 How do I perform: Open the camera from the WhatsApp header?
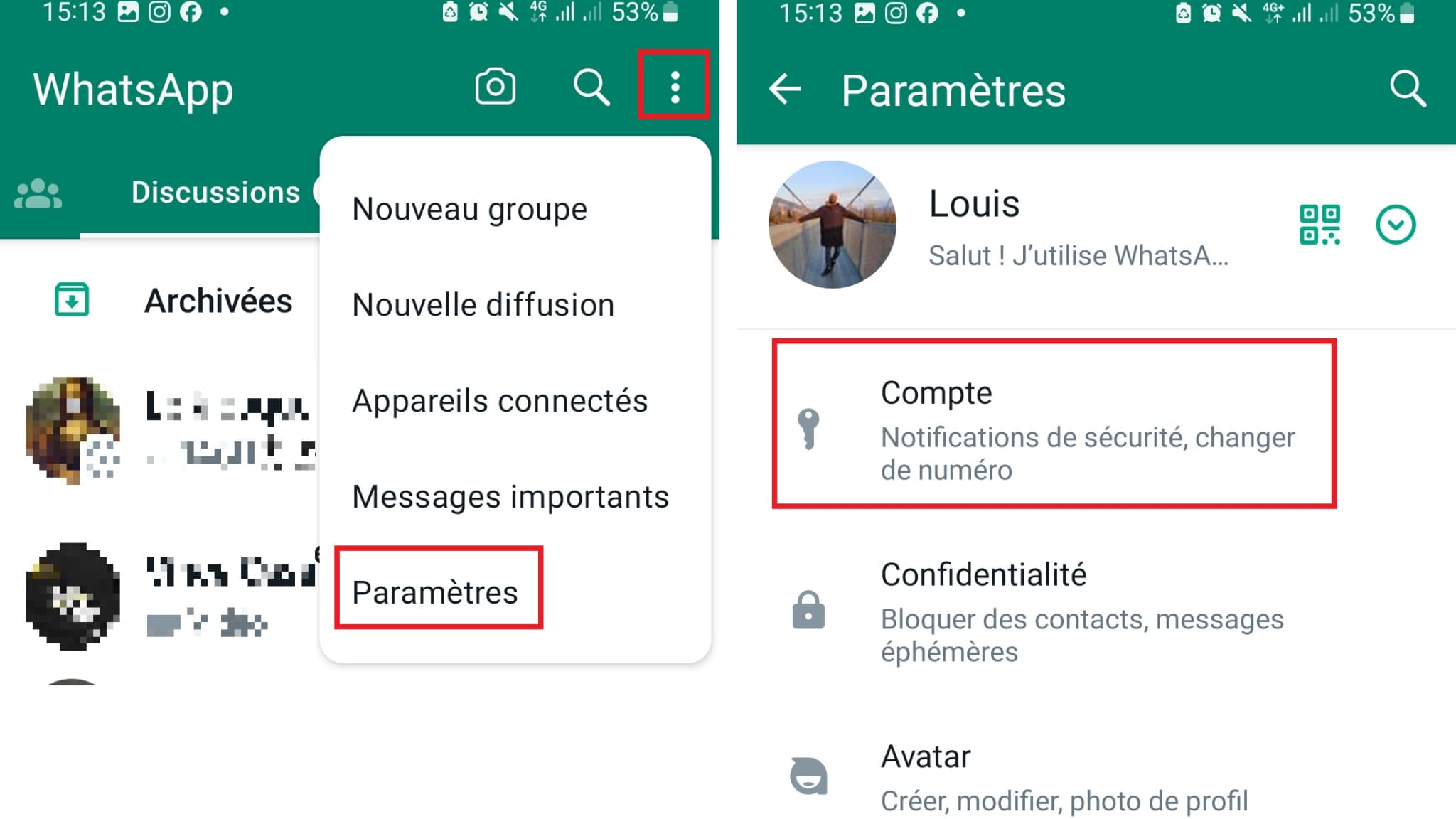(x=495, y=87)
